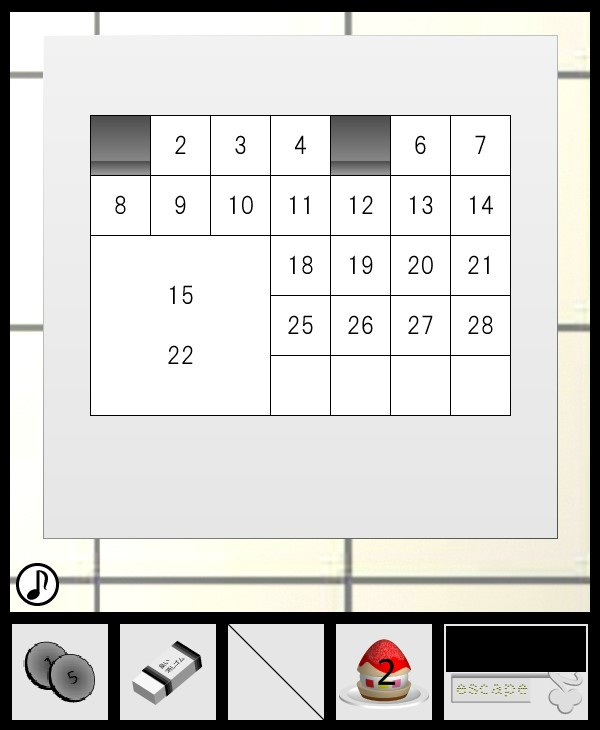Select the coins inventory item
The width and height of the screenshot is (600, 730).
click(60, 671)
